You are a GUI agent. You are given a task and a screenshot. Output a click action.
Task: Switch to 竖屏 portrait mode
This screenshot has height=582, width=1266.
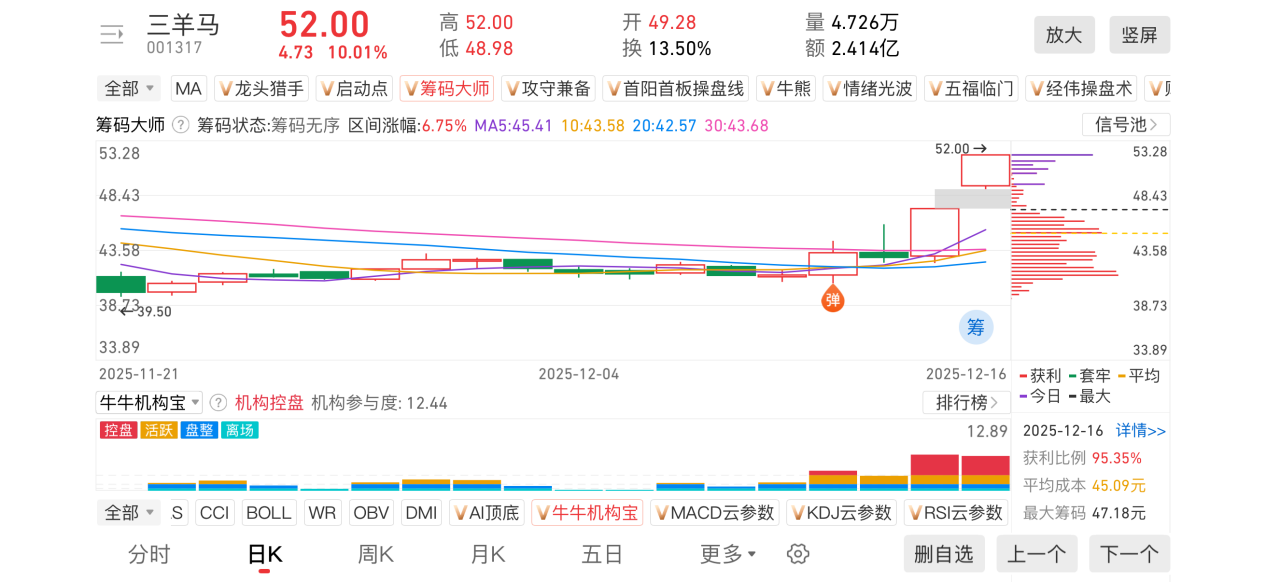(1139, 35)
